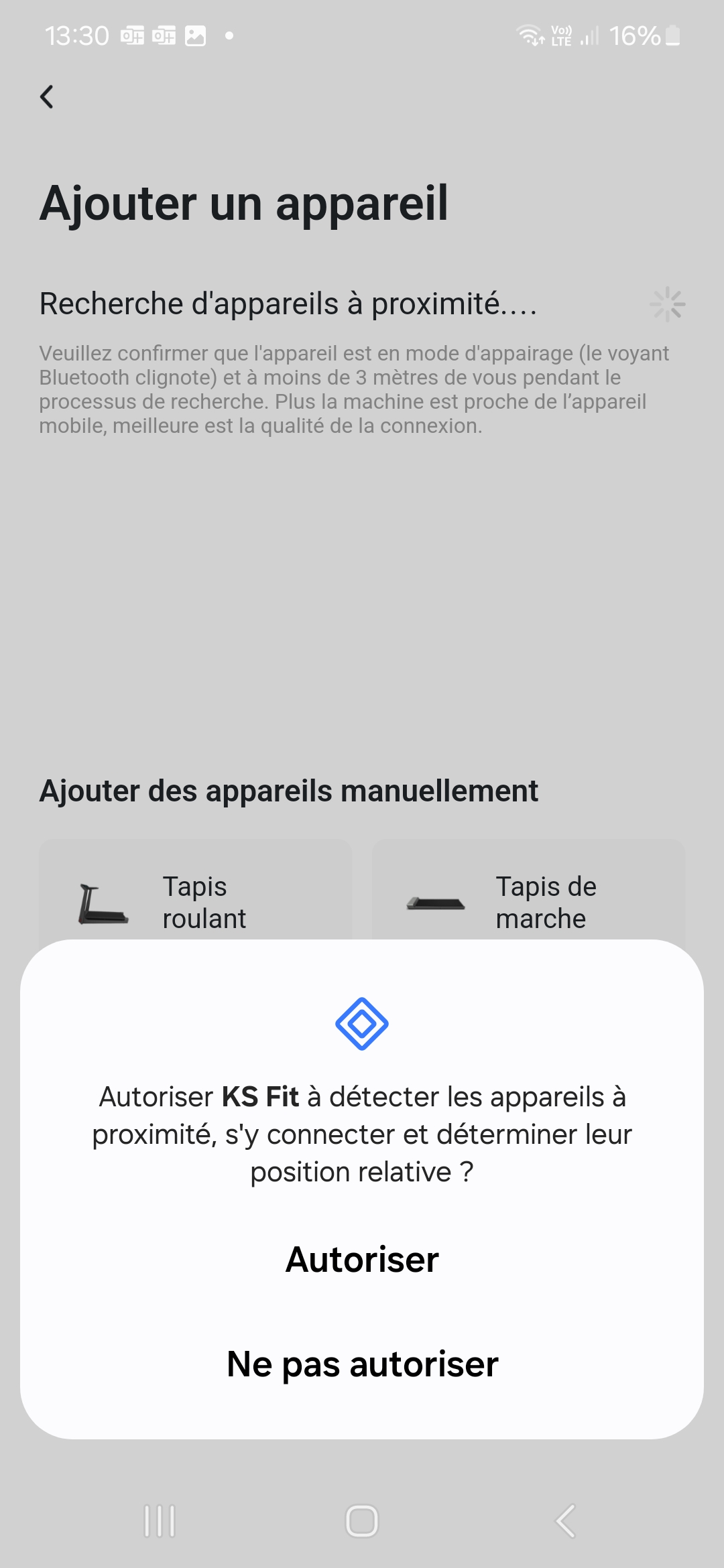Select Tapis roulant device card
Viewport: 724px width, 1568px height.
point(195,898)
